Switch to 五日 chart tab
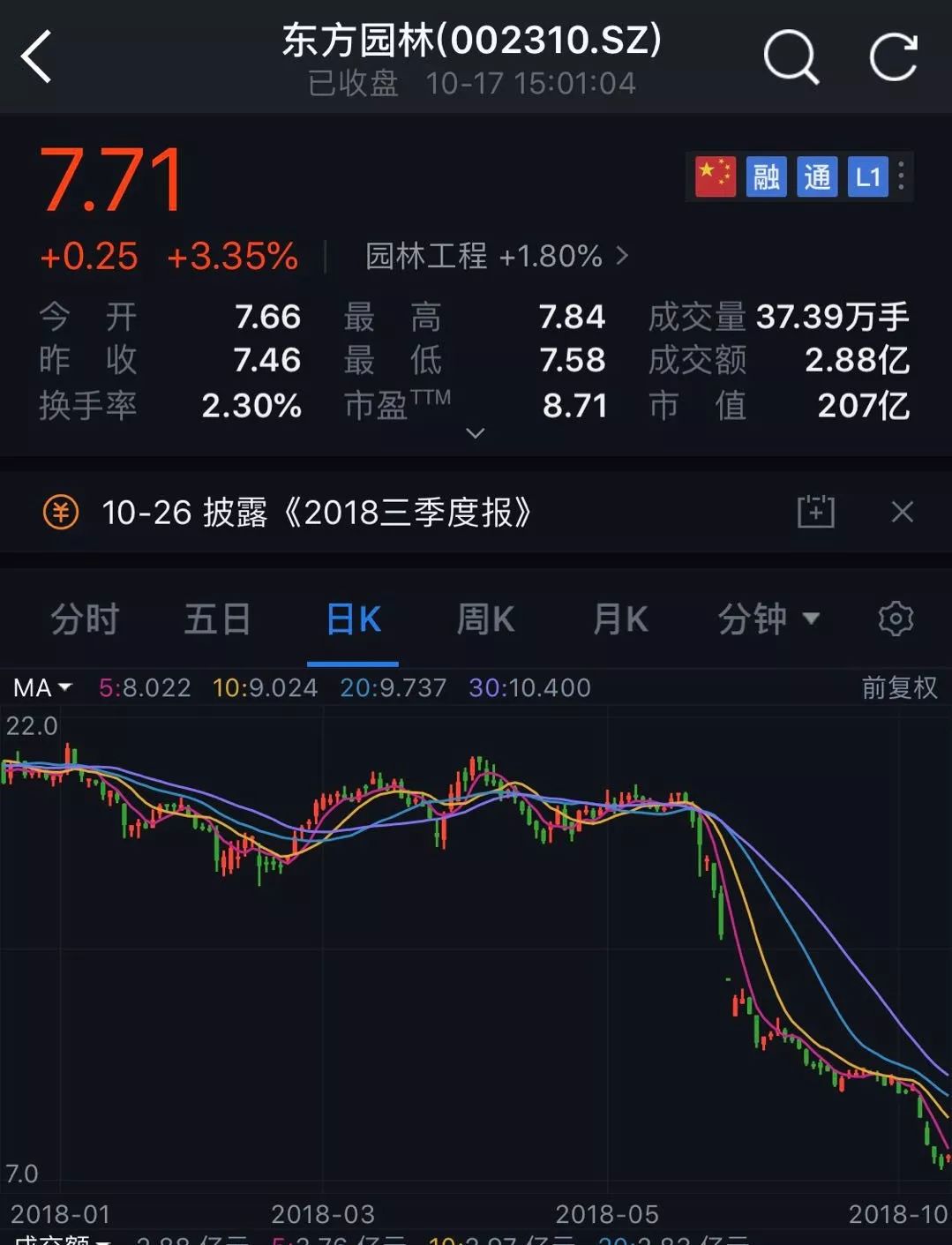 [217, 619]
